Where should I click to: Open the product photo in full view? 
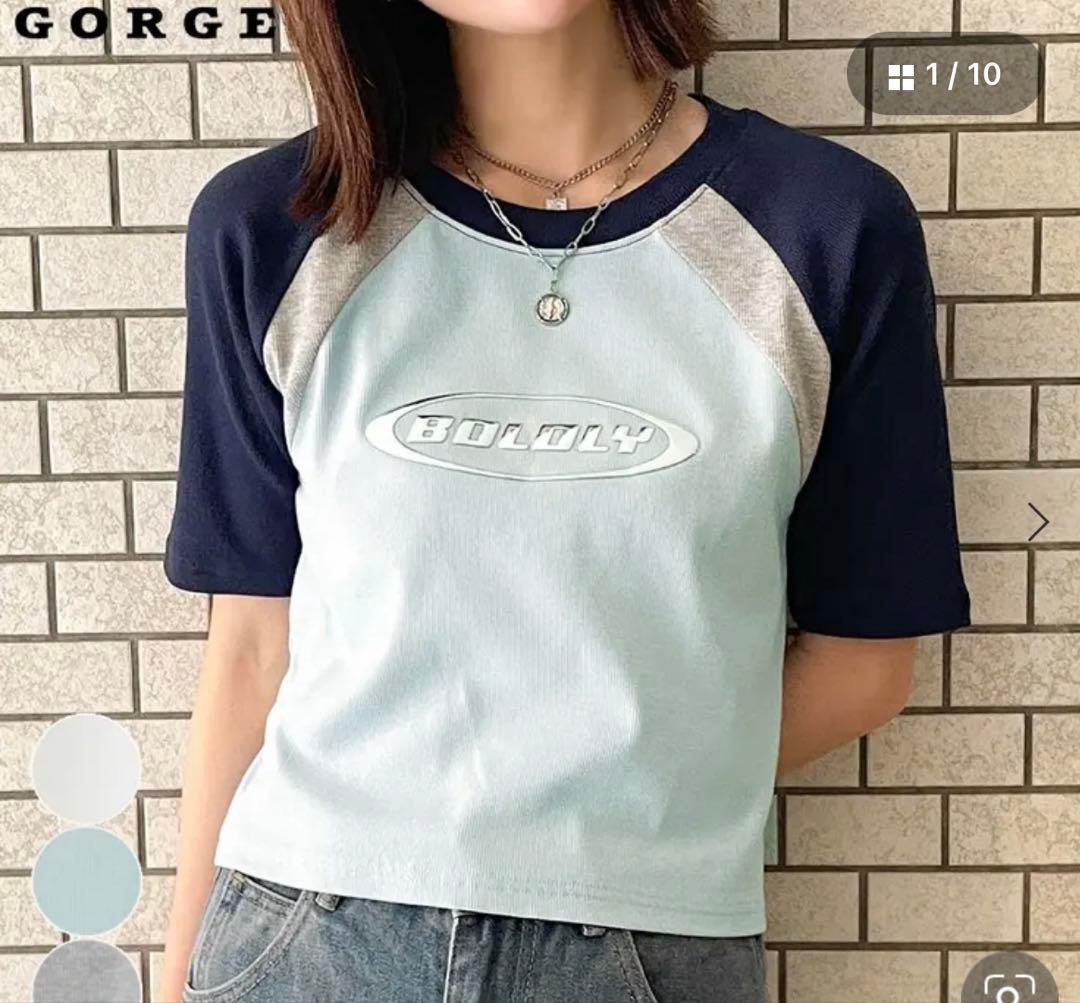(x=540, y=502)
